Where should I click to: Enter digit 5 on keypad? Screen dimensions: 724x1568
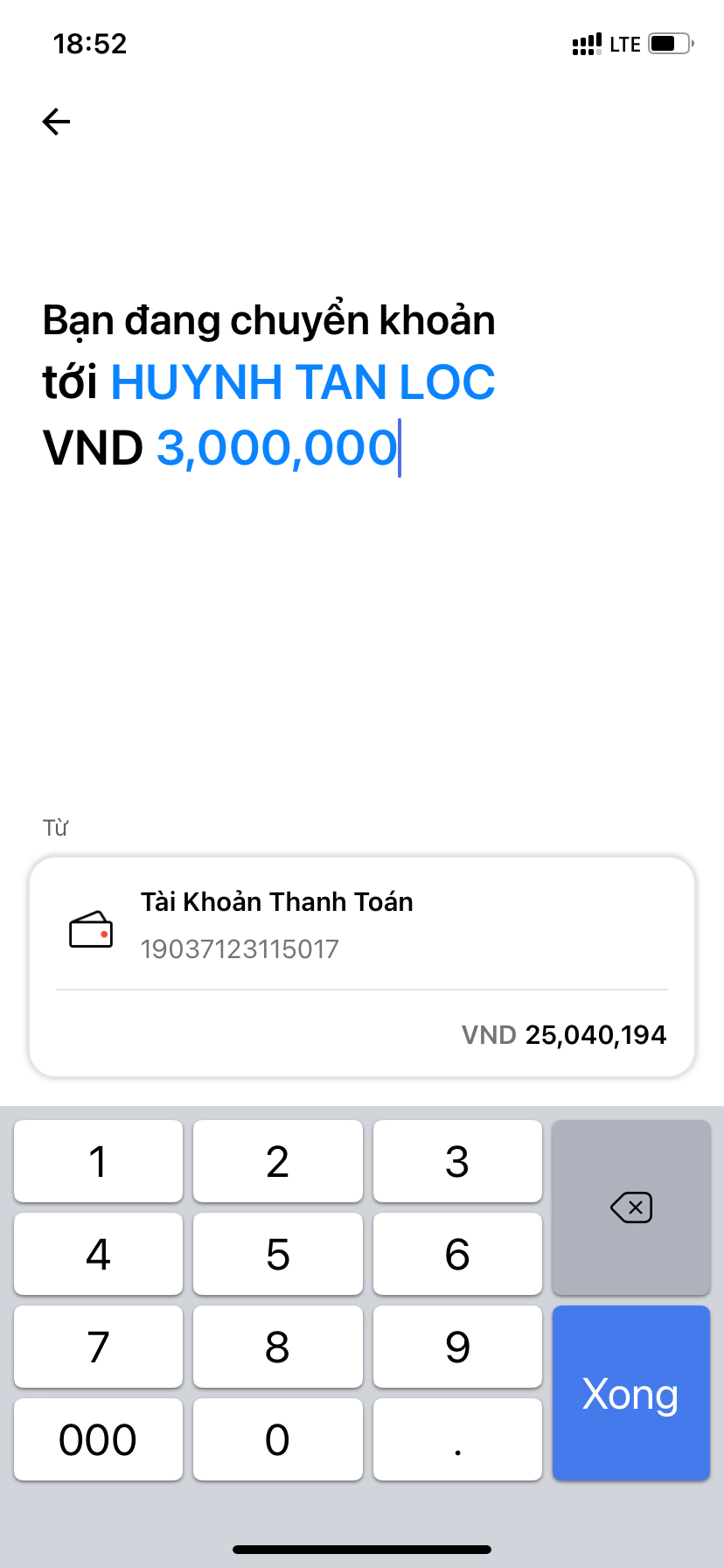click(x=277, y=1254)
